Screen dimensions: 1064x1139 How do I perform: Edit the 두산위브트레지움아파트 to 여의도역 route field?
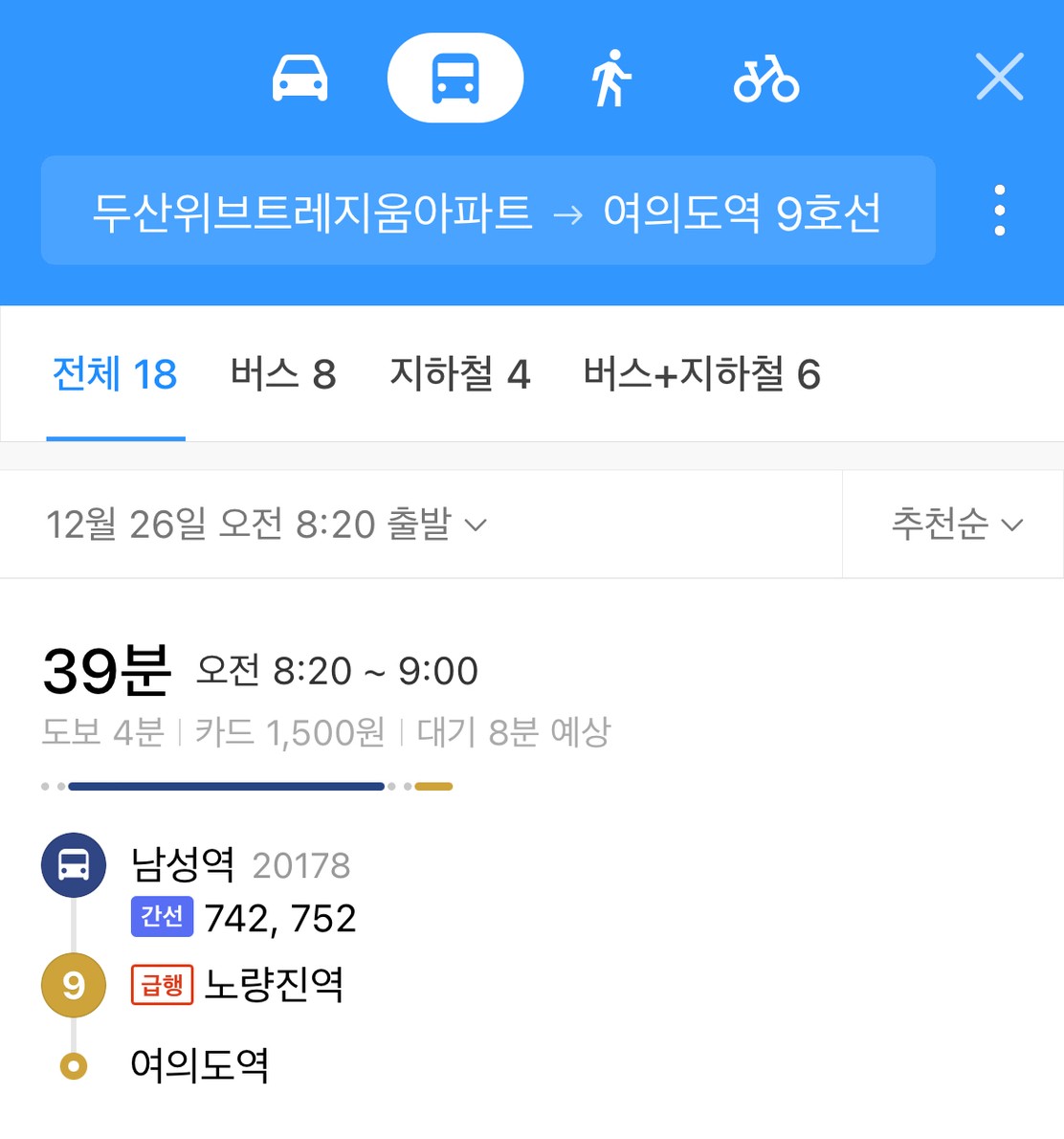(x=487, y=211)
